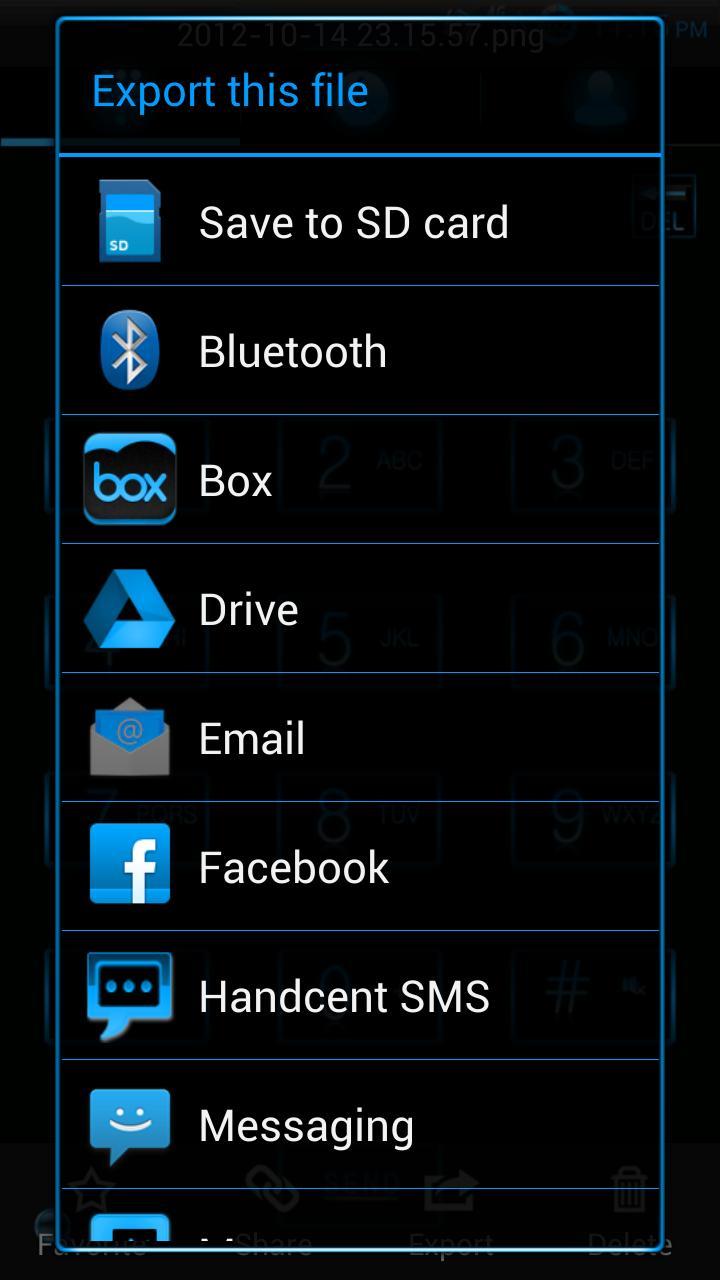The image size is (720, 1280).
Task: Favorite the image using the star icon
Action: (x=90, y=1190)
